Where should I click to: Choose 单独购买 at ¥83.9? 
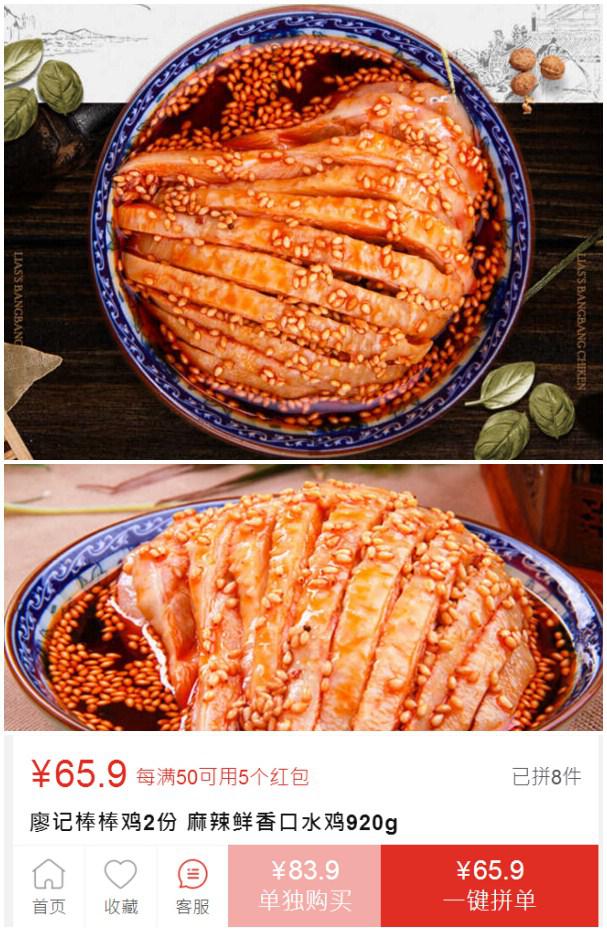coord(304,886)
